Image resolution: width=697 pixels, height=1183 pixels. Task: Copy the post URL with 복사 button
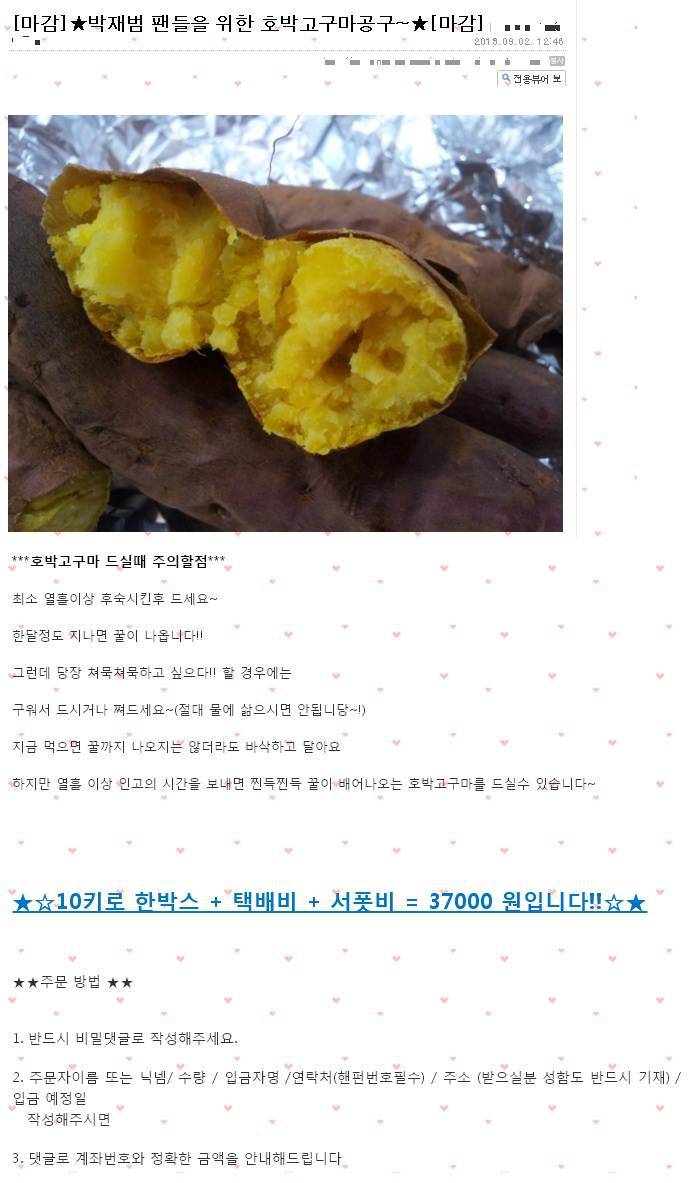(556, 61)
